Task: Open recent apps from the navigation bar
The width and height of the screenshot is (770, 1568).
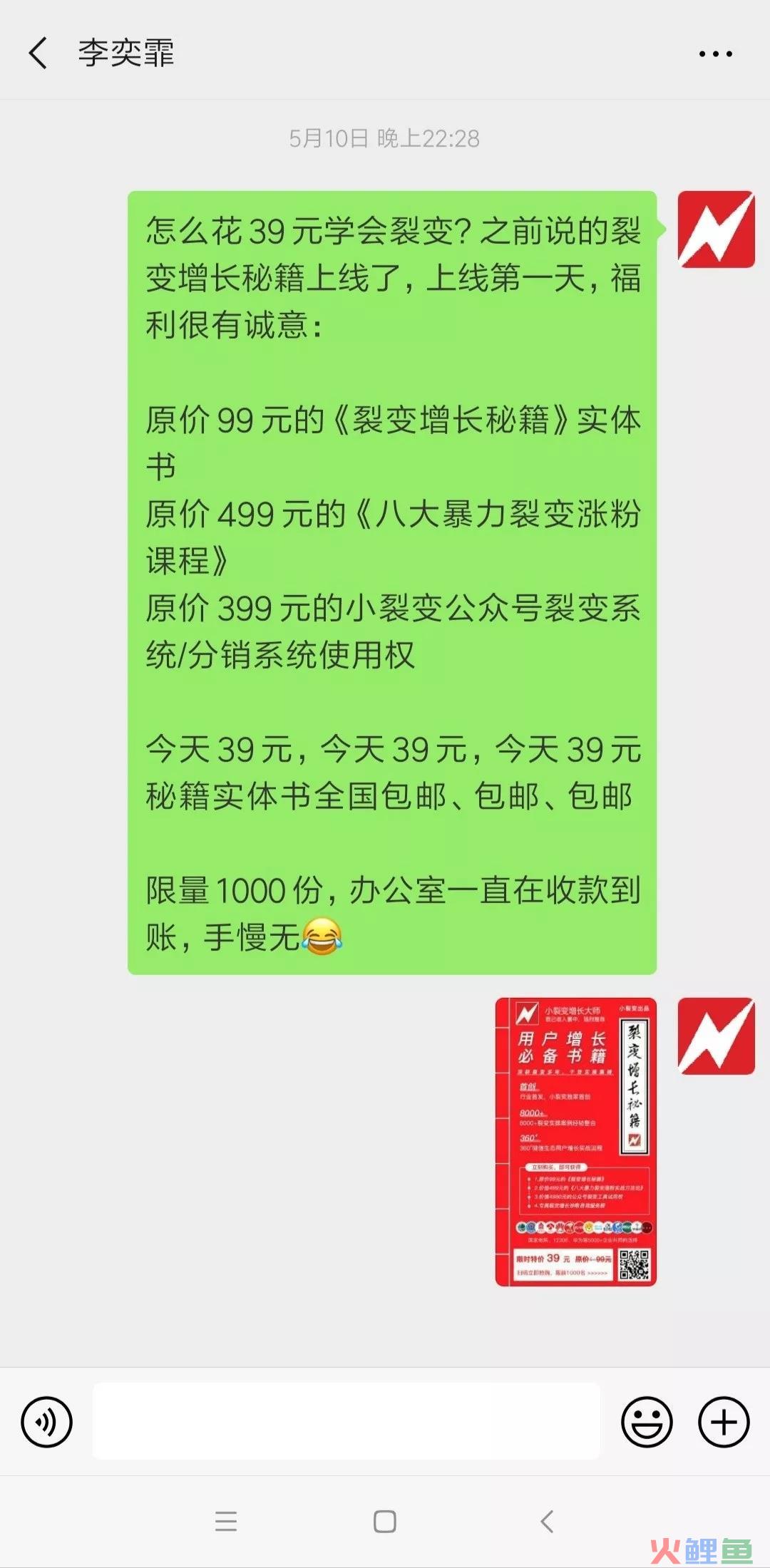Action: pyautogui.click(x=226, y=1522)
